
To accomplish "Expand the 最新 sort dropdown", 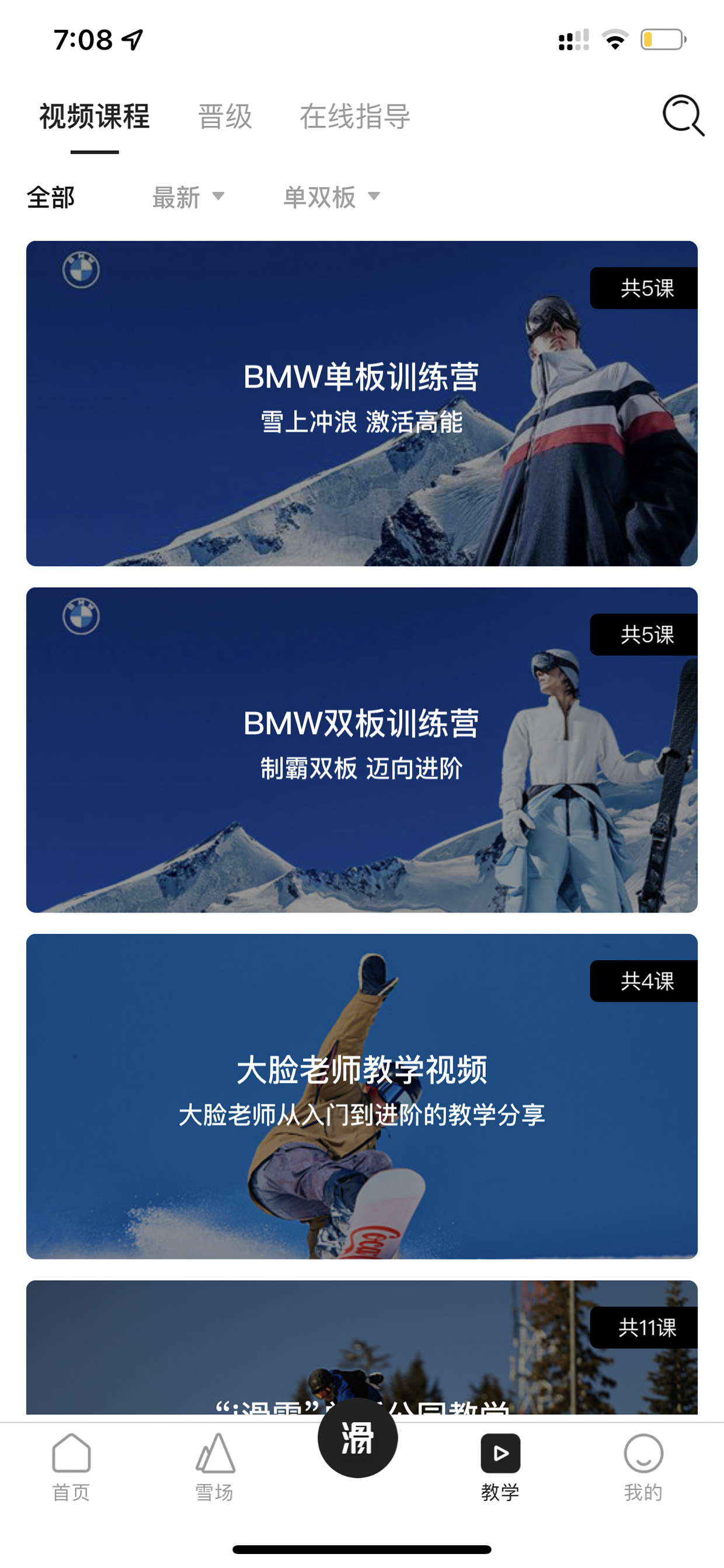I will point(188,197).
